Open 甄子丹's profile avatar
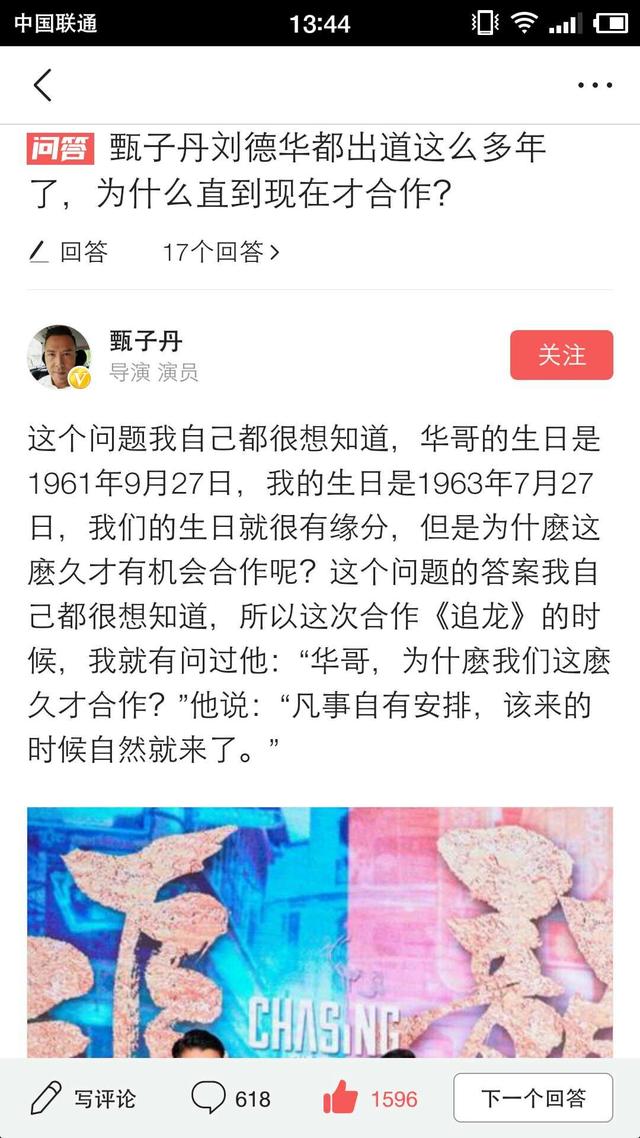Screen dimensions: 640x1138 tap(60, 356)
